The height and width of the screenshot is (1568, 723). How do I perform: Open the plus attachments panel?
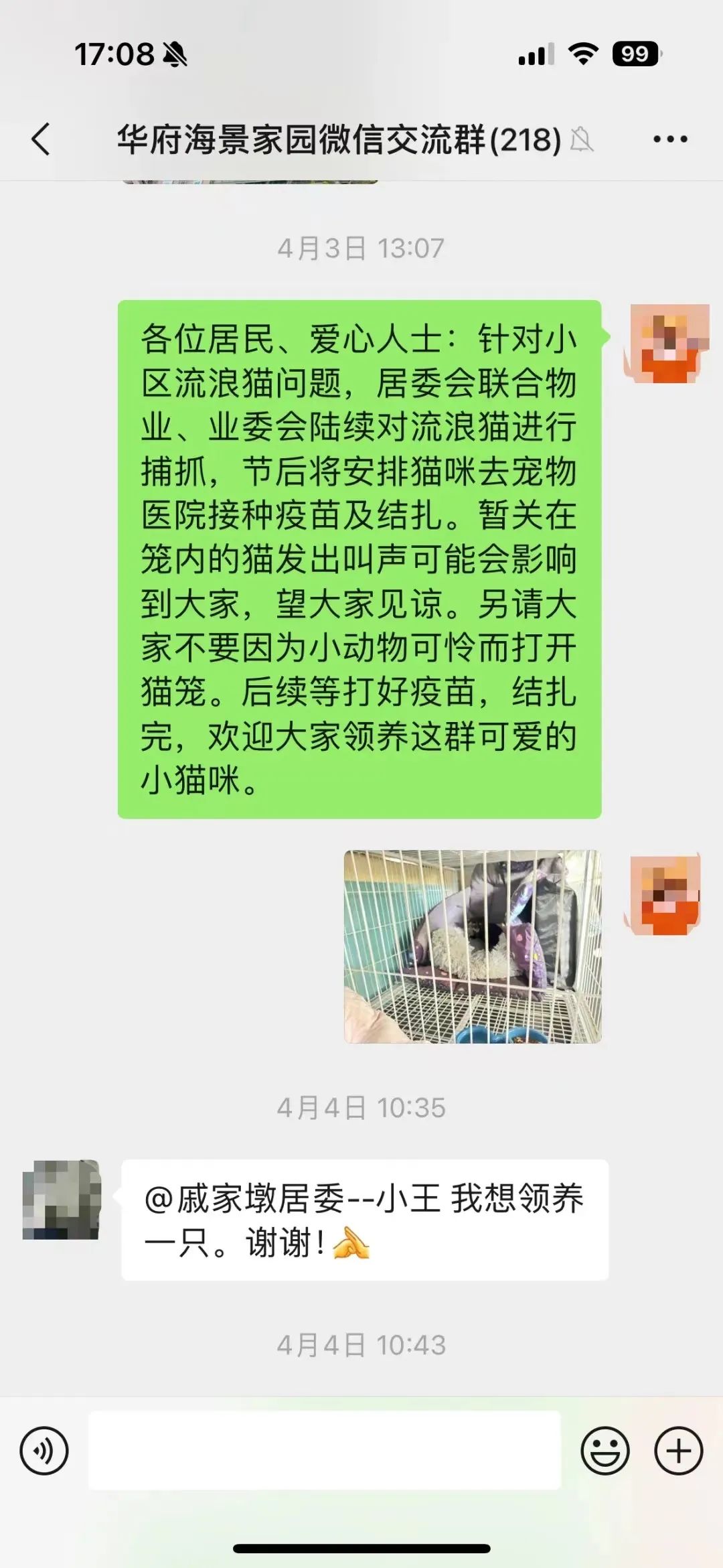[x=679, y=1451]
